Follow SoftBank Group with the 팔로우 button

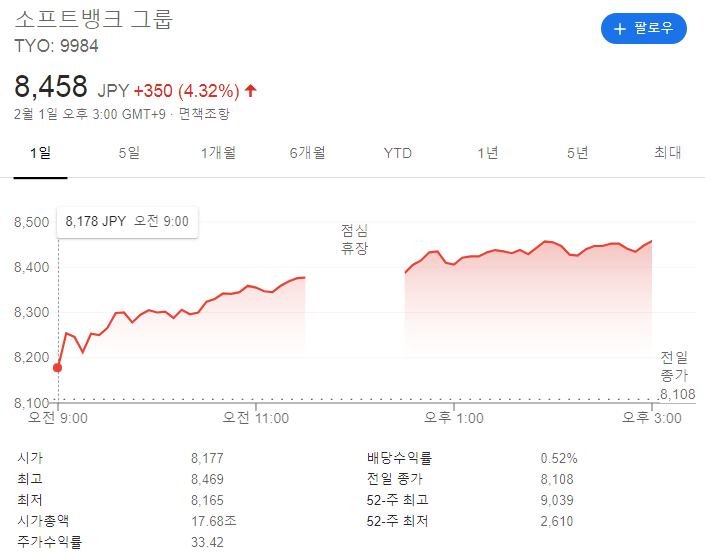point(643,28)
